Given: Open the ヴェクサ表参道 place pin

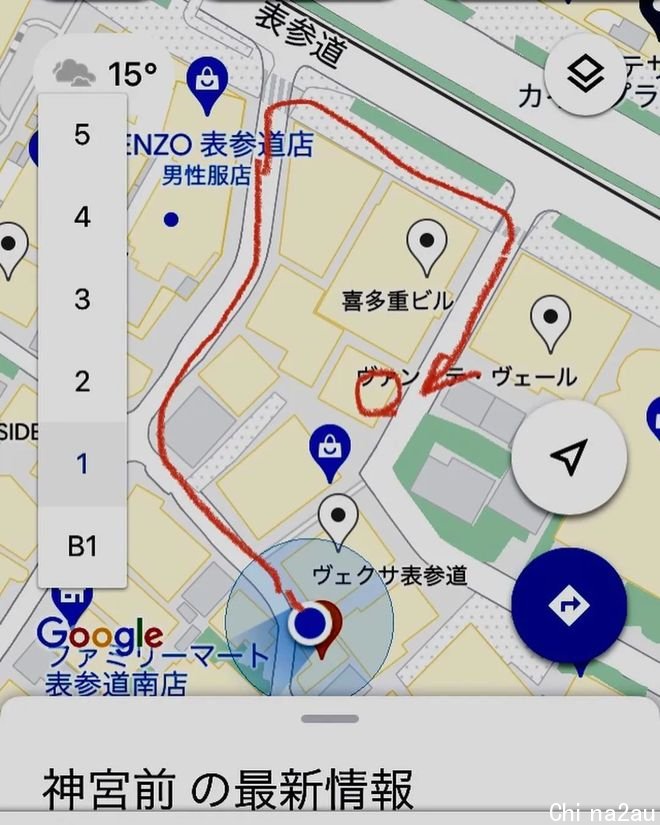Looking at the screenshot, I should click(x=338, y=519).
